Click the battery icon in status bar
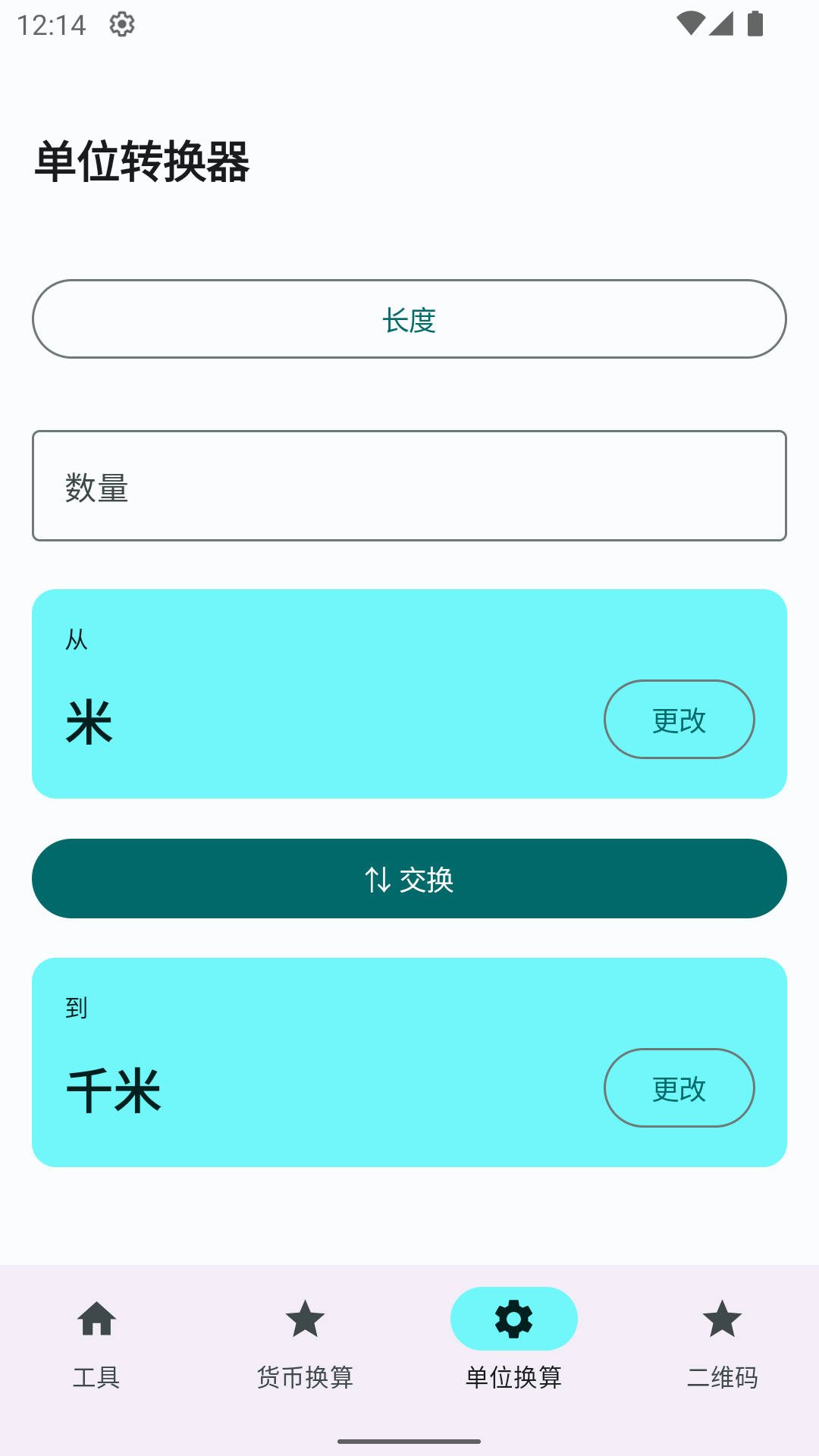819x1456 pixels. [755, 23]
